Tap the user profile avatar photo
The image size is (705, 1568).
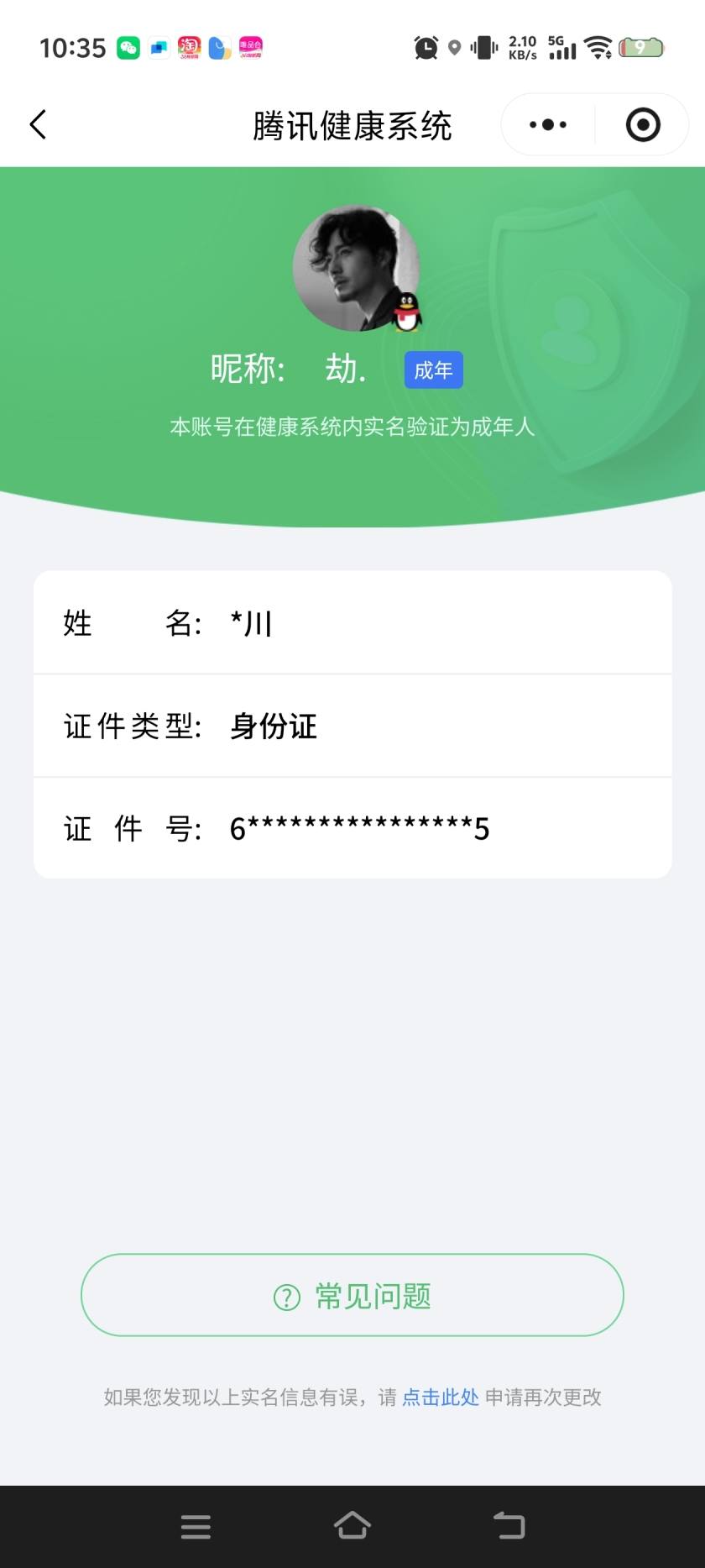352,269
